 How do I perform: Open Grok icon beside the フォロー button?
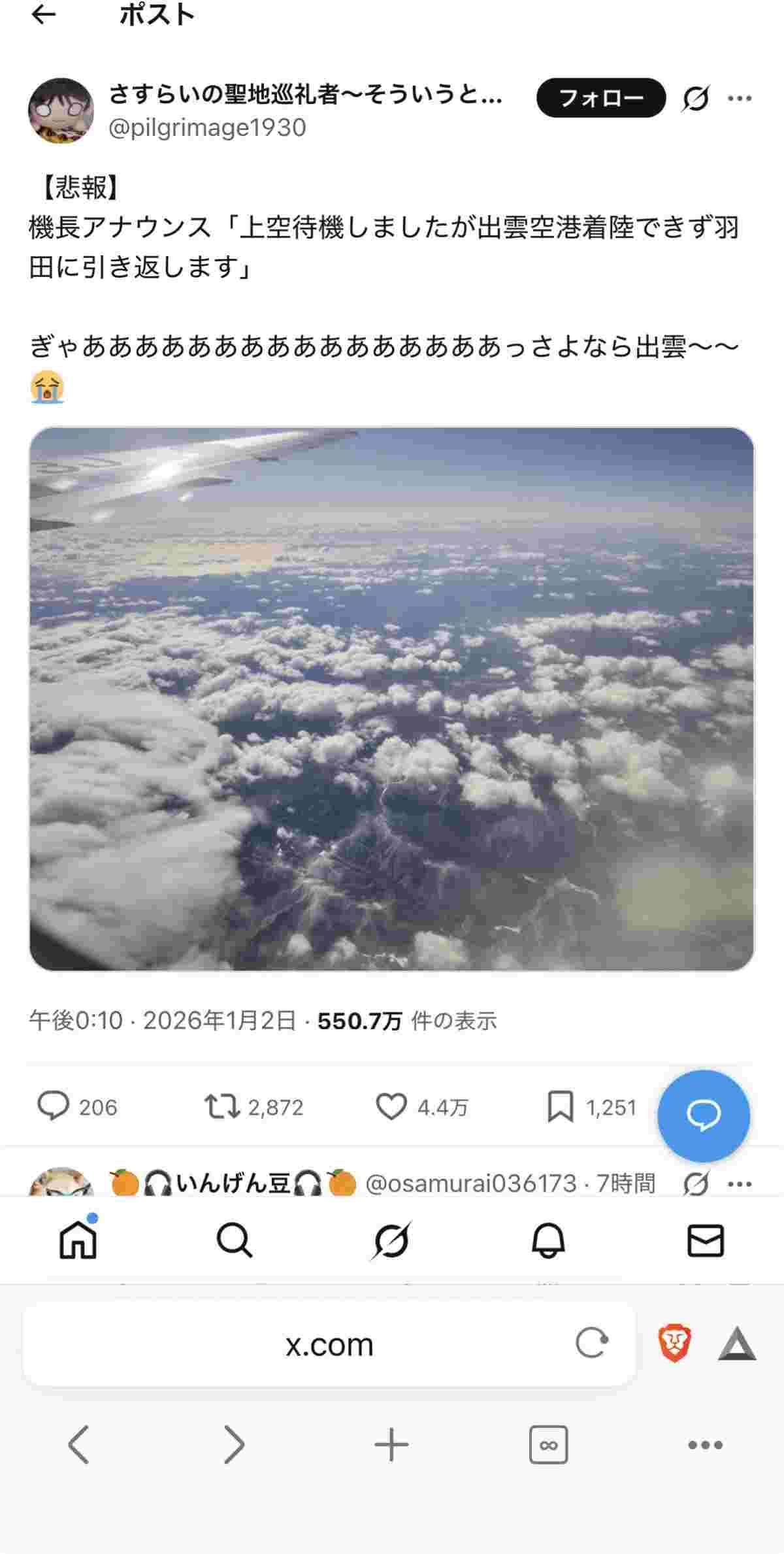[696, 99]
